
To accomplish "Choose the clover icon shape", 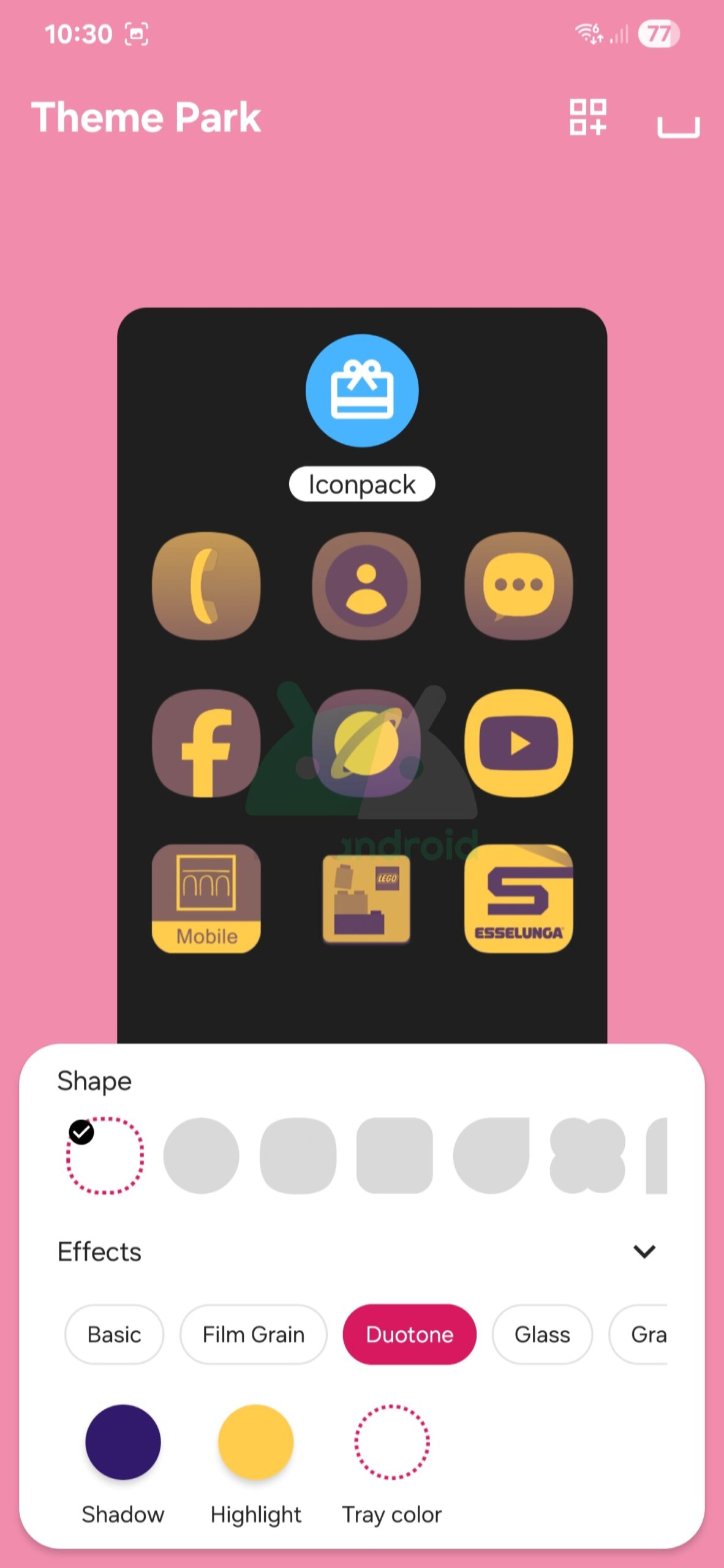I will [587, 1155].
